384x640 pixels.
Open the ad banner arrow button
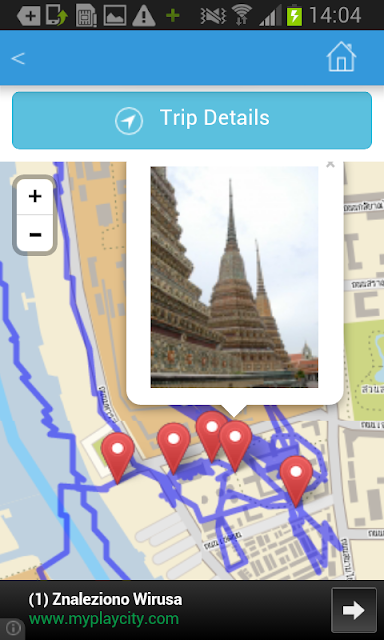point(354,610)
